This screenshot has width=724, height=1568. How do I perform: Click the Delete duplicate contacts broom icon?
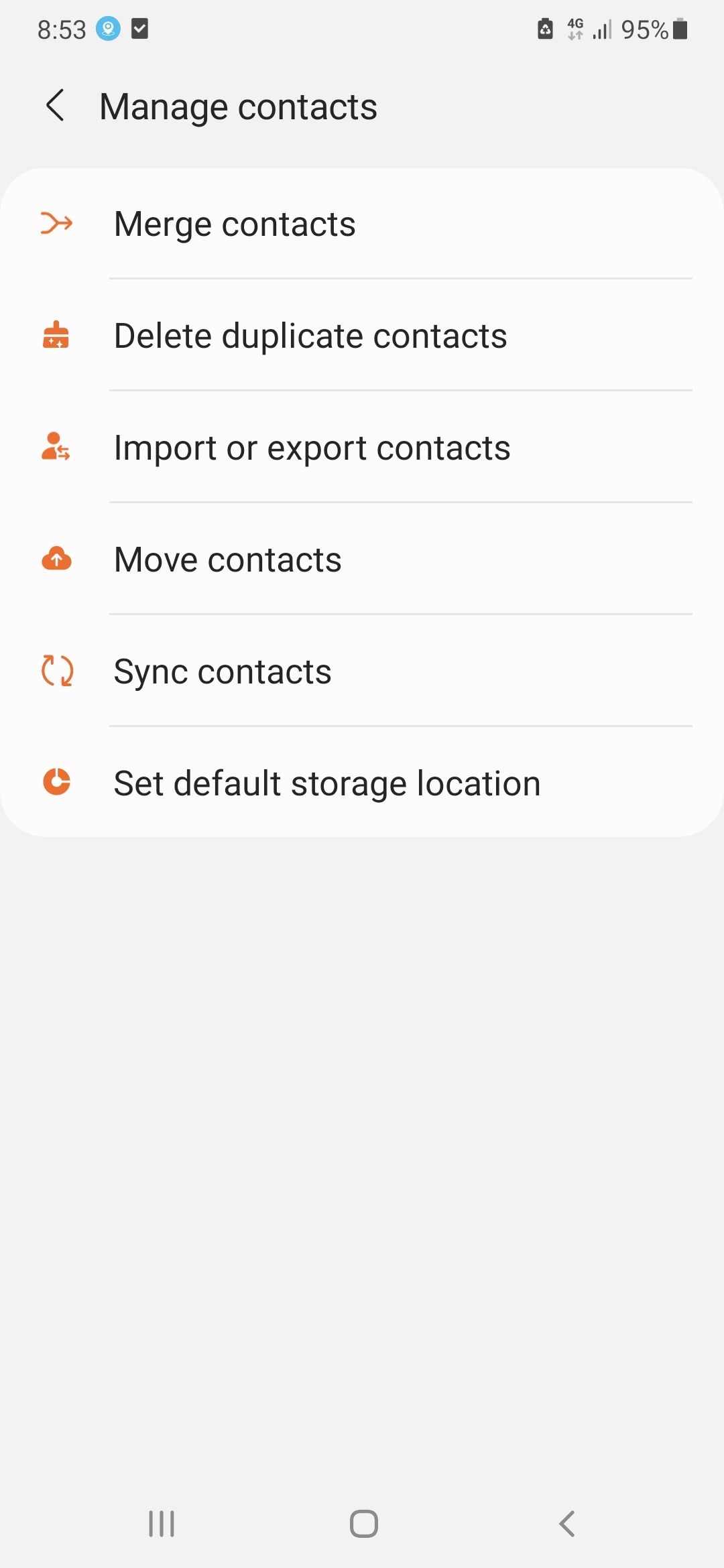coord(57,335)
